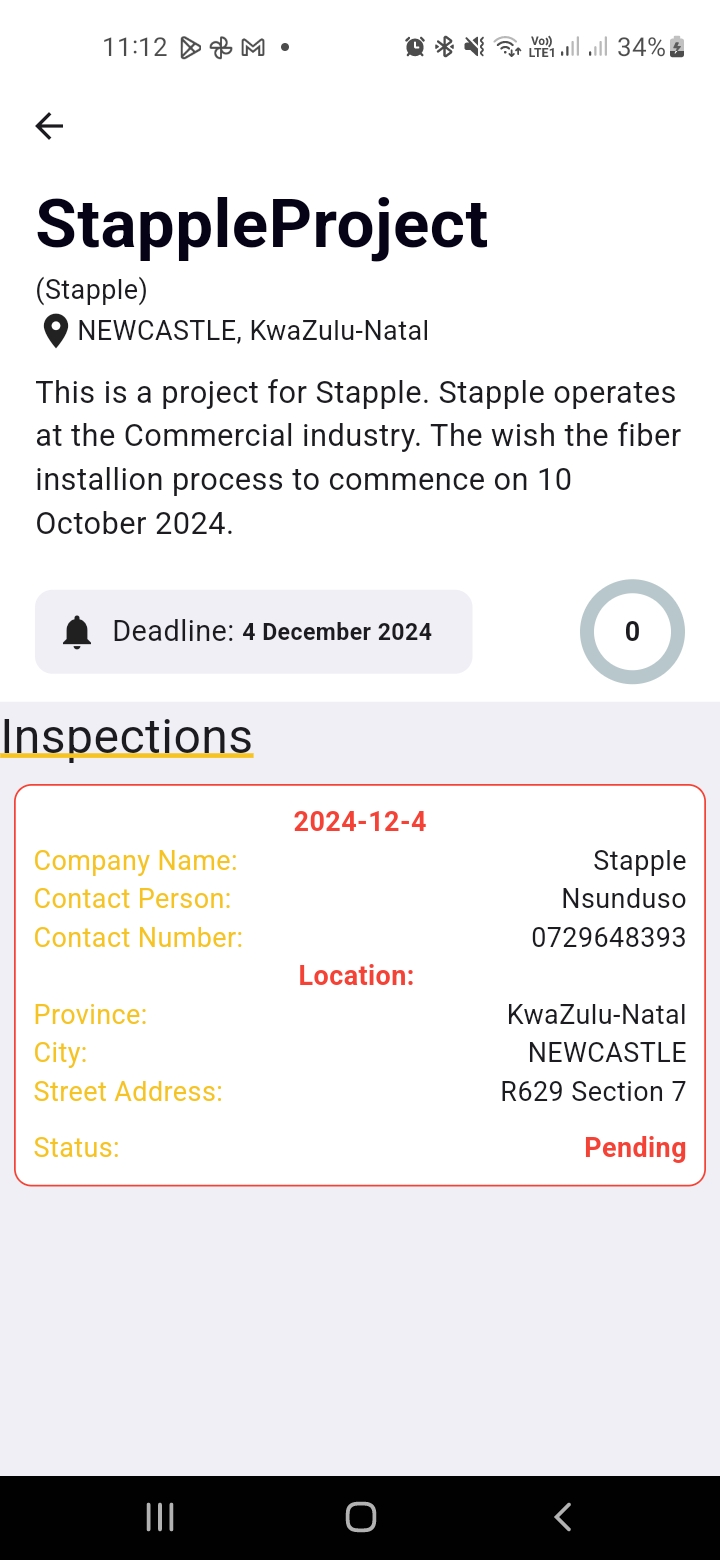This screenshot has width=720, height=1560.
Task: Tap the system home button
Action: pyautogui.click(x=360, y=1517)
